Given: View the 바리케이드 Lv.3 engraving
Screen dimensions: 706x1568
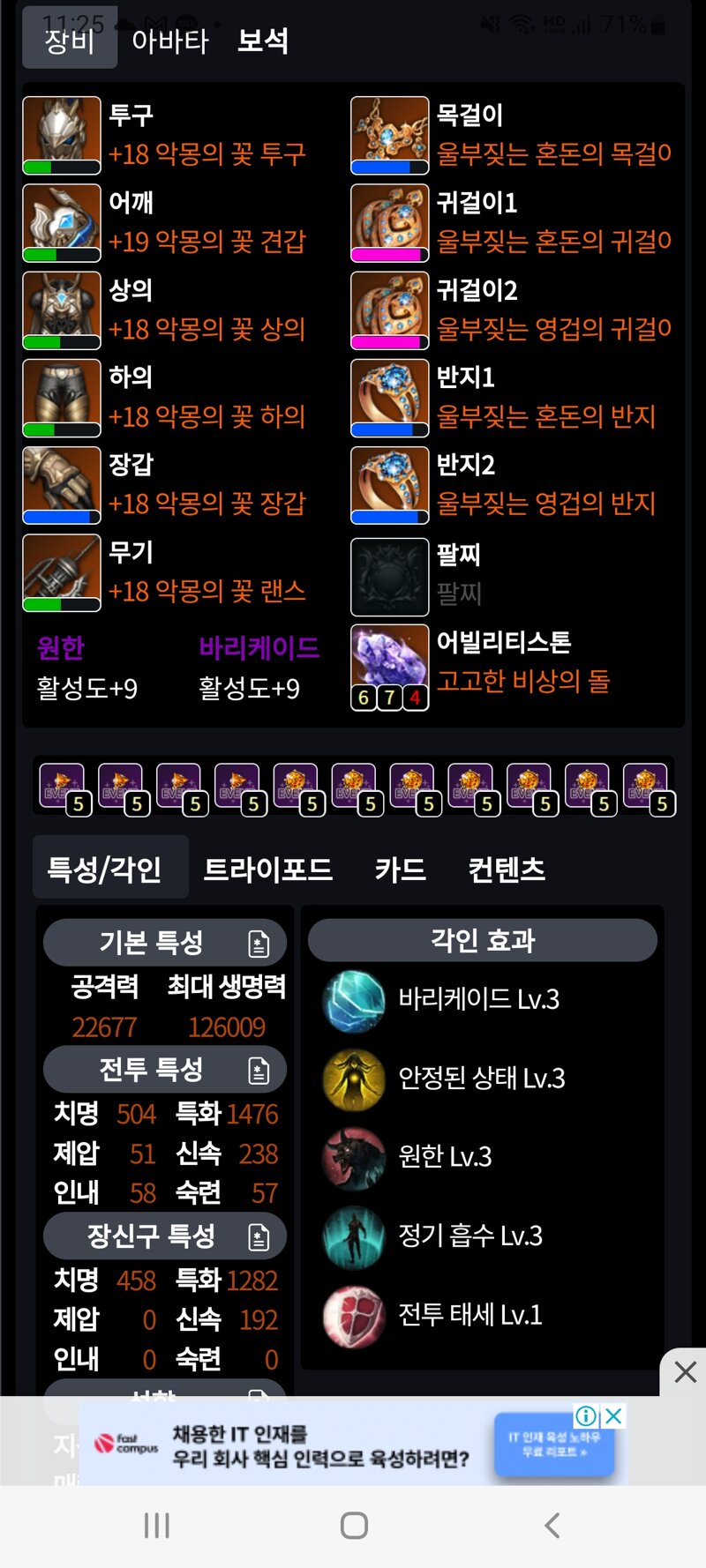Looking at the screenshot, I should (x=478, y=1000).
